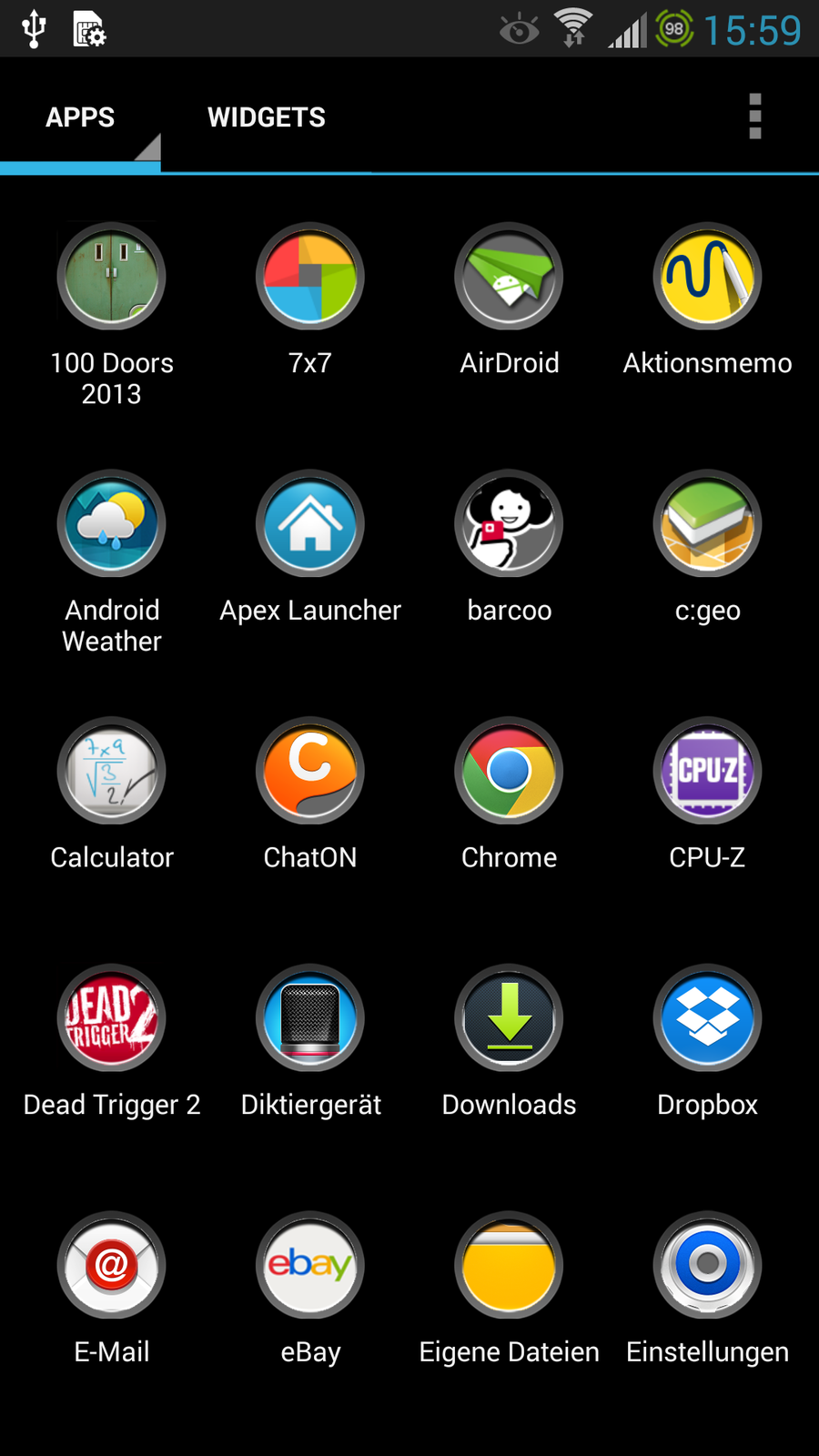Switch to the Widgets tab
The image size is (819, 1456).
tap(266, 117)
